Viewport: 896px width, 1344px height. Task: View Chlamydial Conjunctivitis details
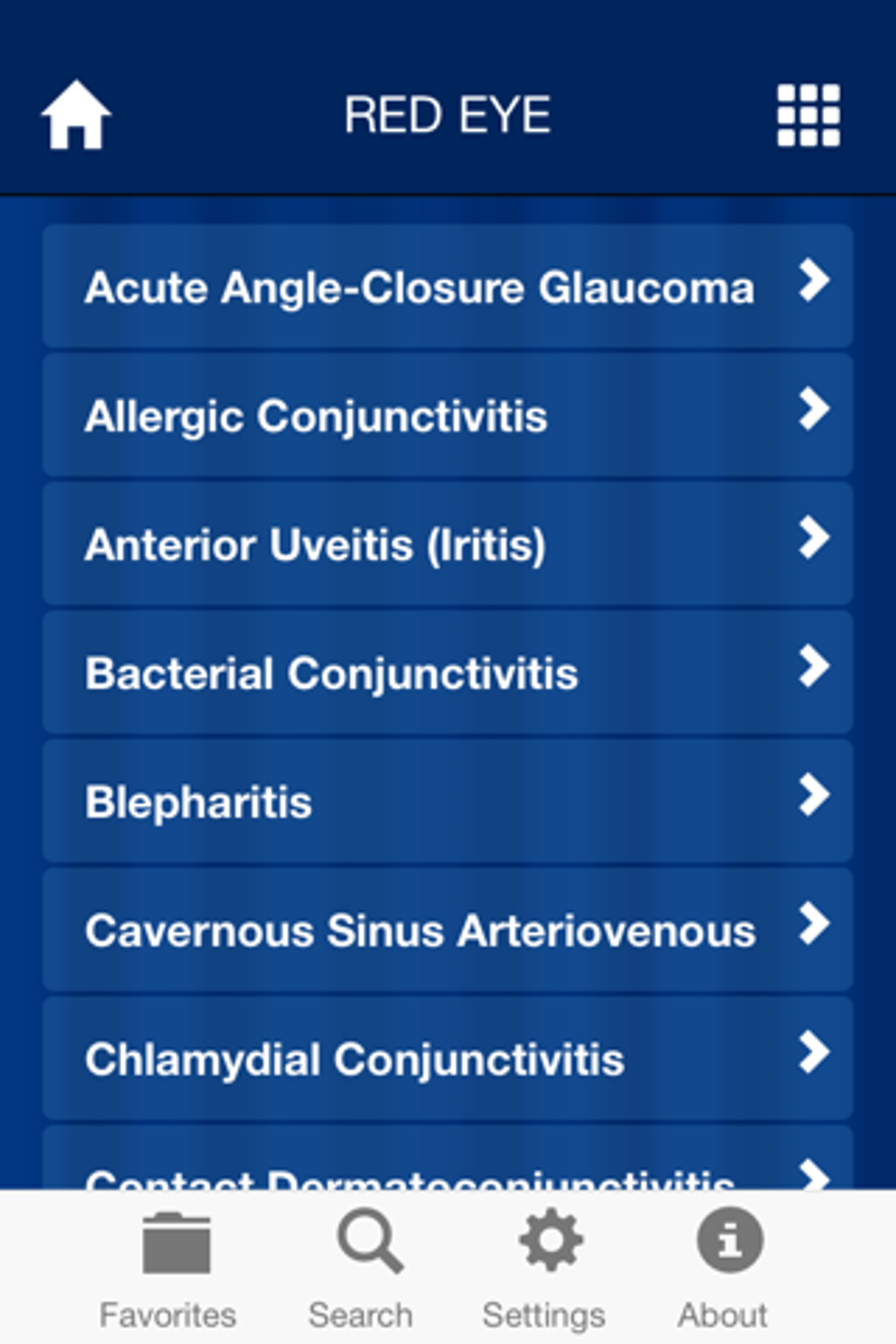pyautogui.click(x=447, y=1059)
